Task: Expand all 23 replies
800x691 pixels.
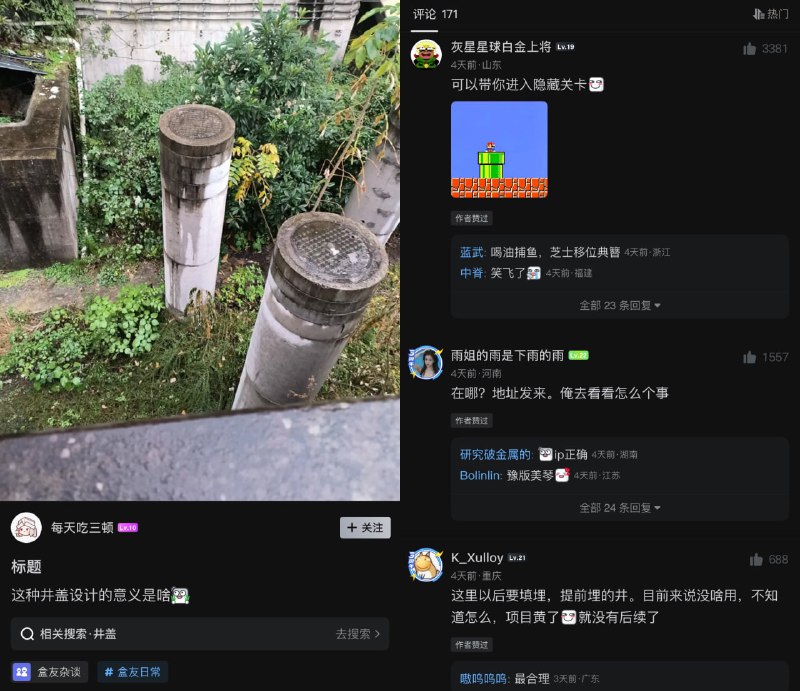Action: (619, 305)
